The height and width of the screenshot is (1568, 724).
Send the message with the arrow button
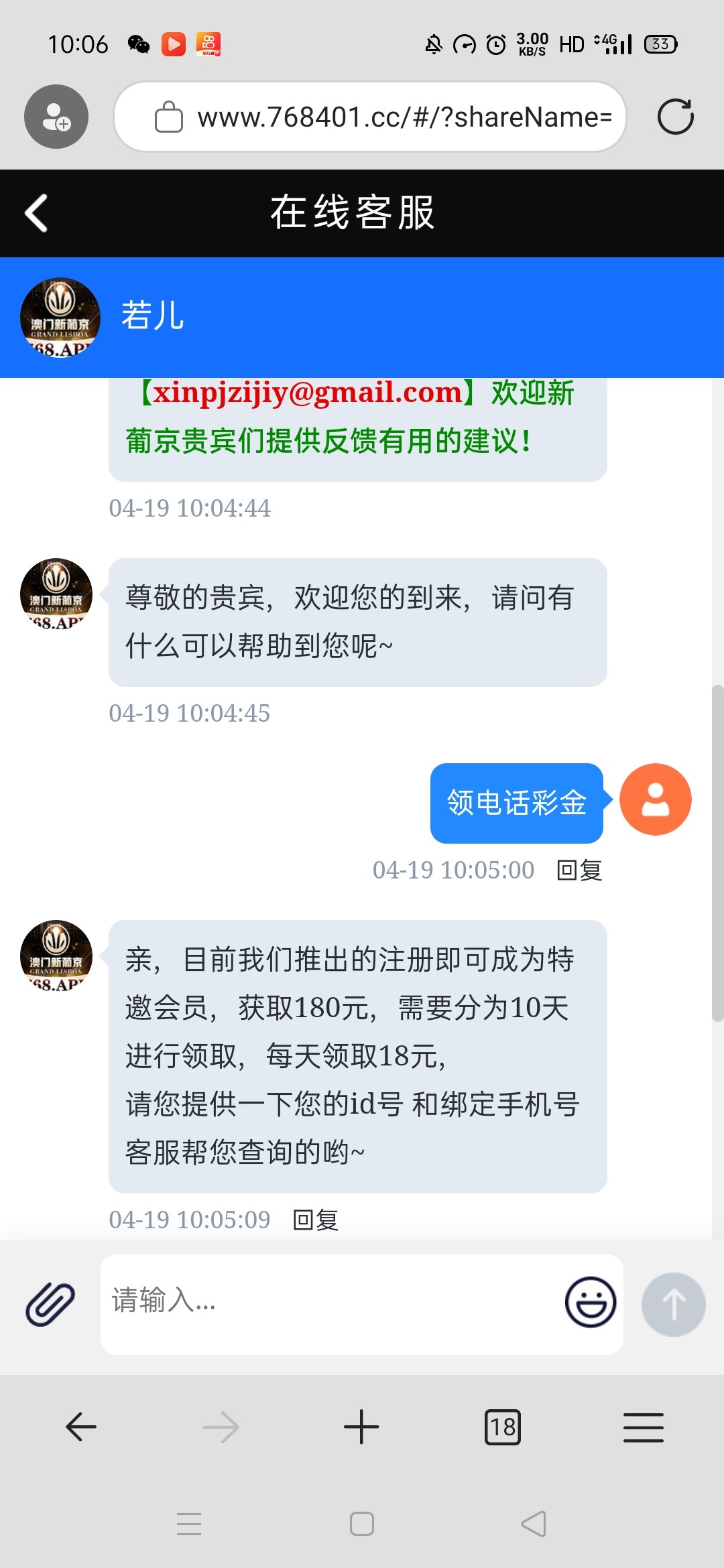point(674,1305)
